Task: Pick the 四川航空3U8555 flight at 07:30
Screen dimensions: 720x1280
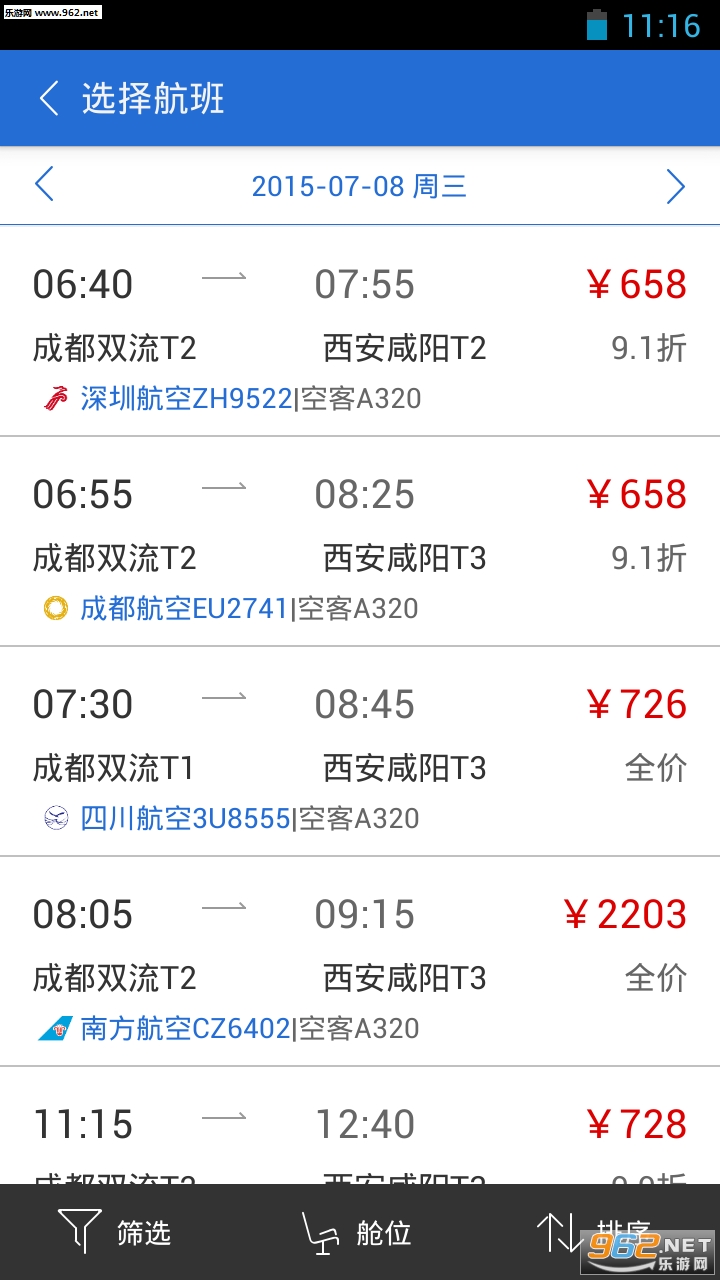Action: [360, 752]
